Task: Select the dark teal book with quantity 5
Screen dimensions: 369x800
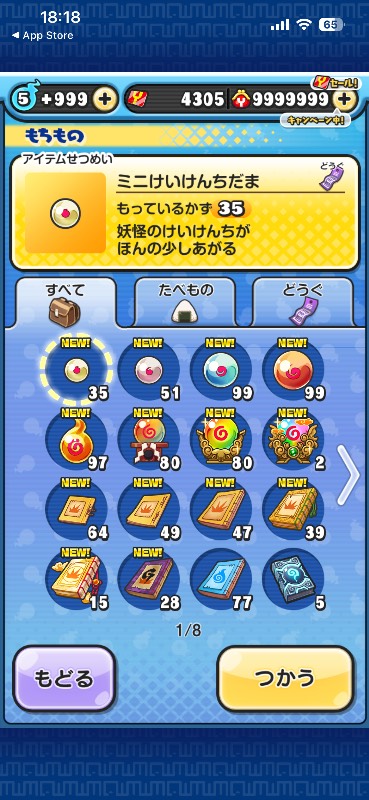Action: pyautogui.click(x=293, y=578)
